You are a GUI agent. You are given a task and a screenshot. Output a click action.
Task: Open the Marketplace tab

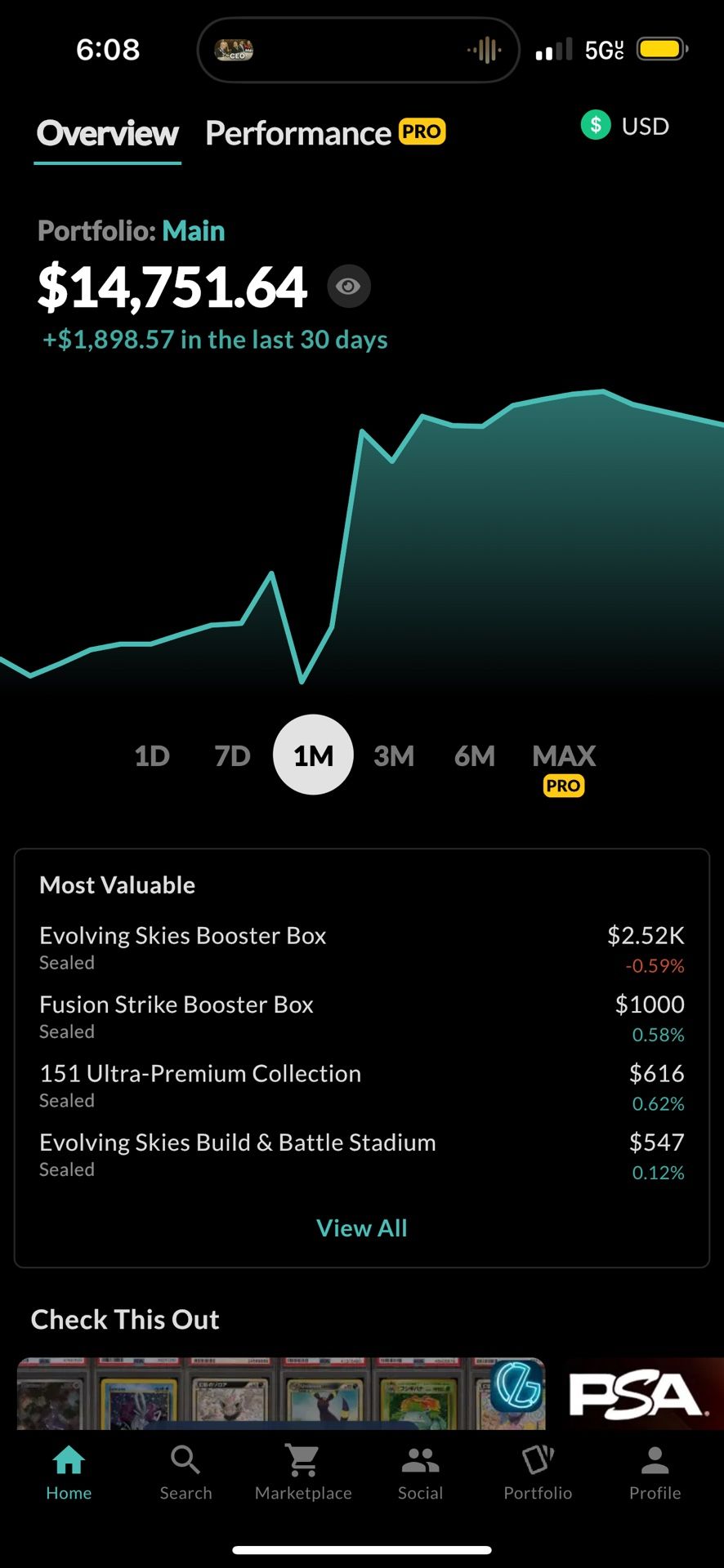[x=303, y=1472]
